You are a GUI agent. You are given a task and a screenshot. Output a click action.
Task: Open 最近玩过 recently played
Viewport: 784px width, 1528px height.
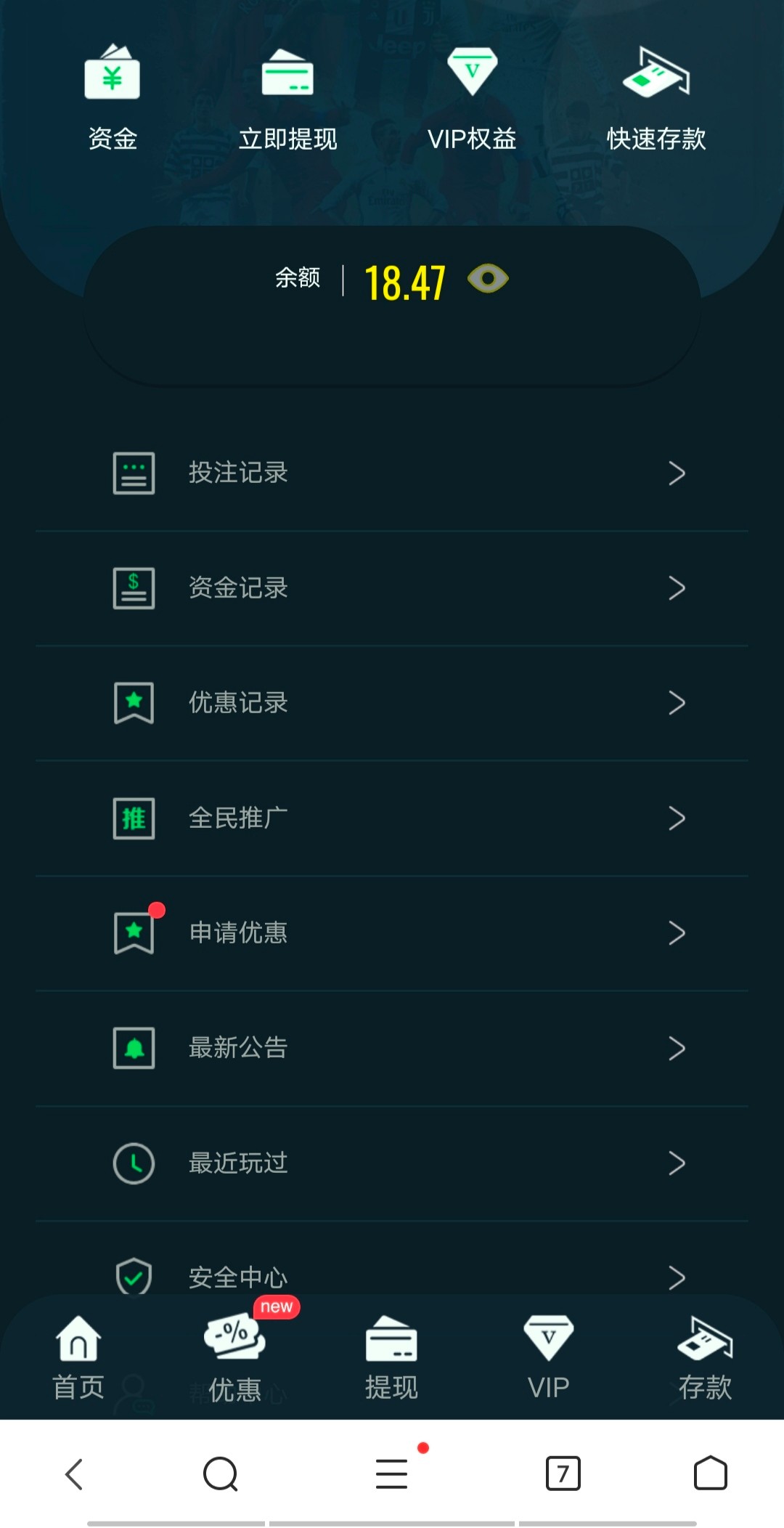[x=392, y=1163]
